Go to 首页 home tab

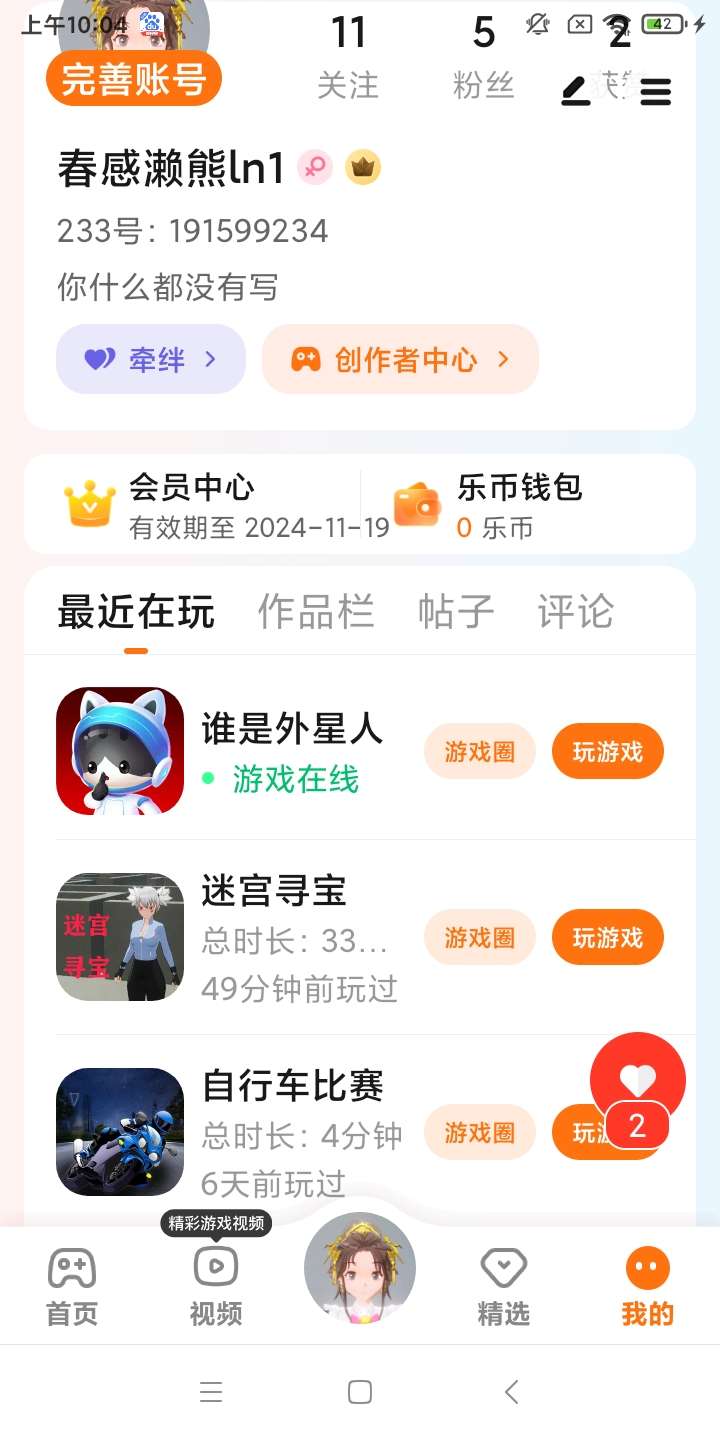pos(72,1286)
